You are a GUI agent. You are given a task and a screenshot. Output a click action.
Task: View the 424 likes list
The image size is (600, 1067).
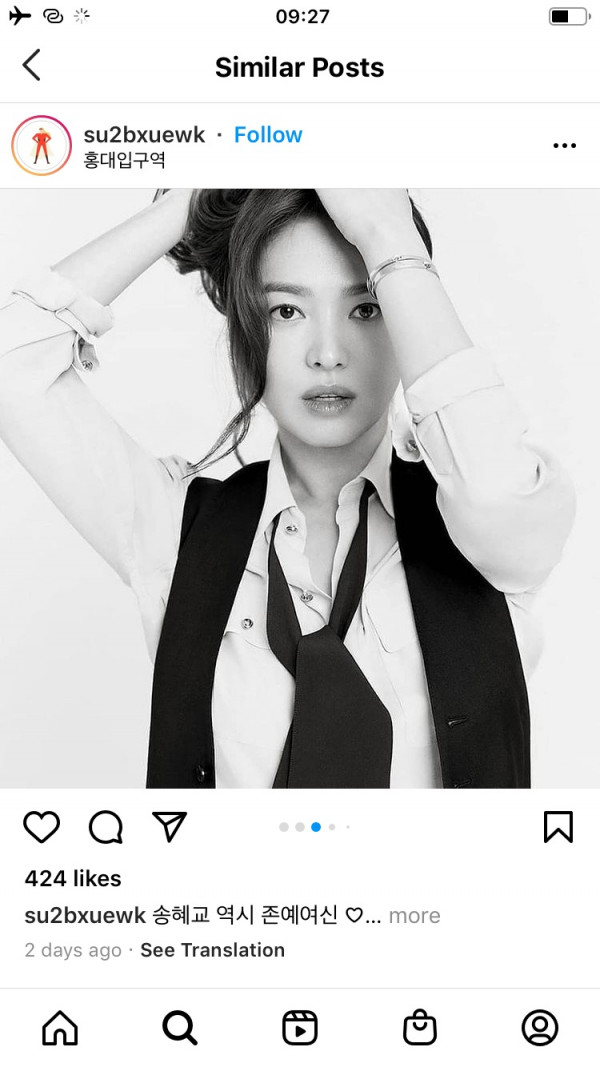tap(73, 878)
